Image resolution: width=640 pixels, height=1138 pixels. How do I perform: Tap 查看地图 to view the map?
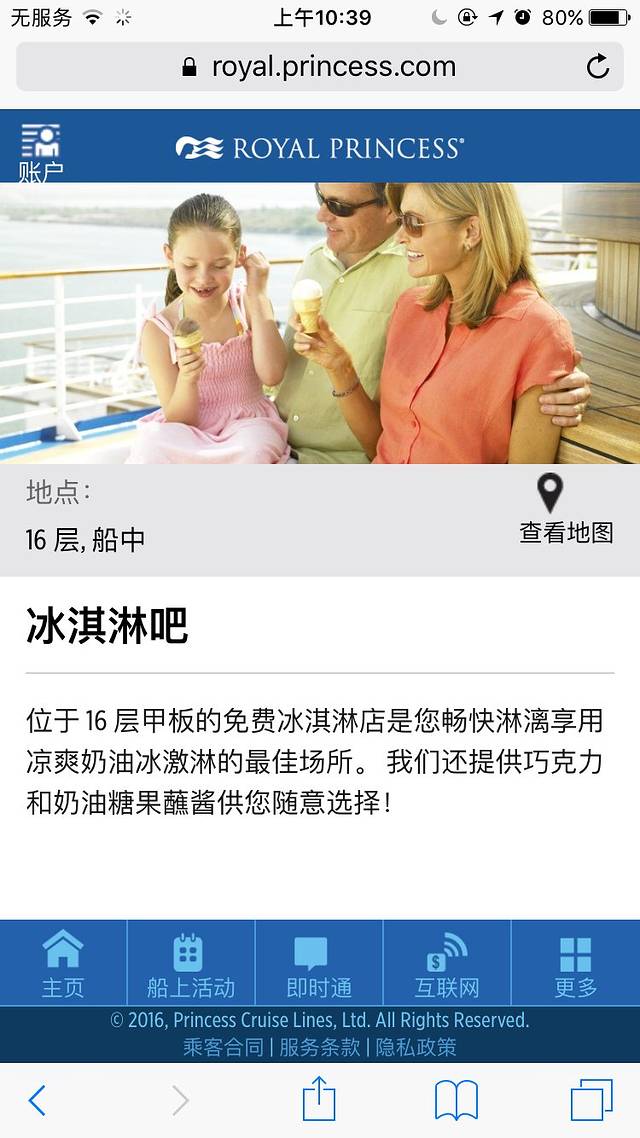tap(565, 512)
